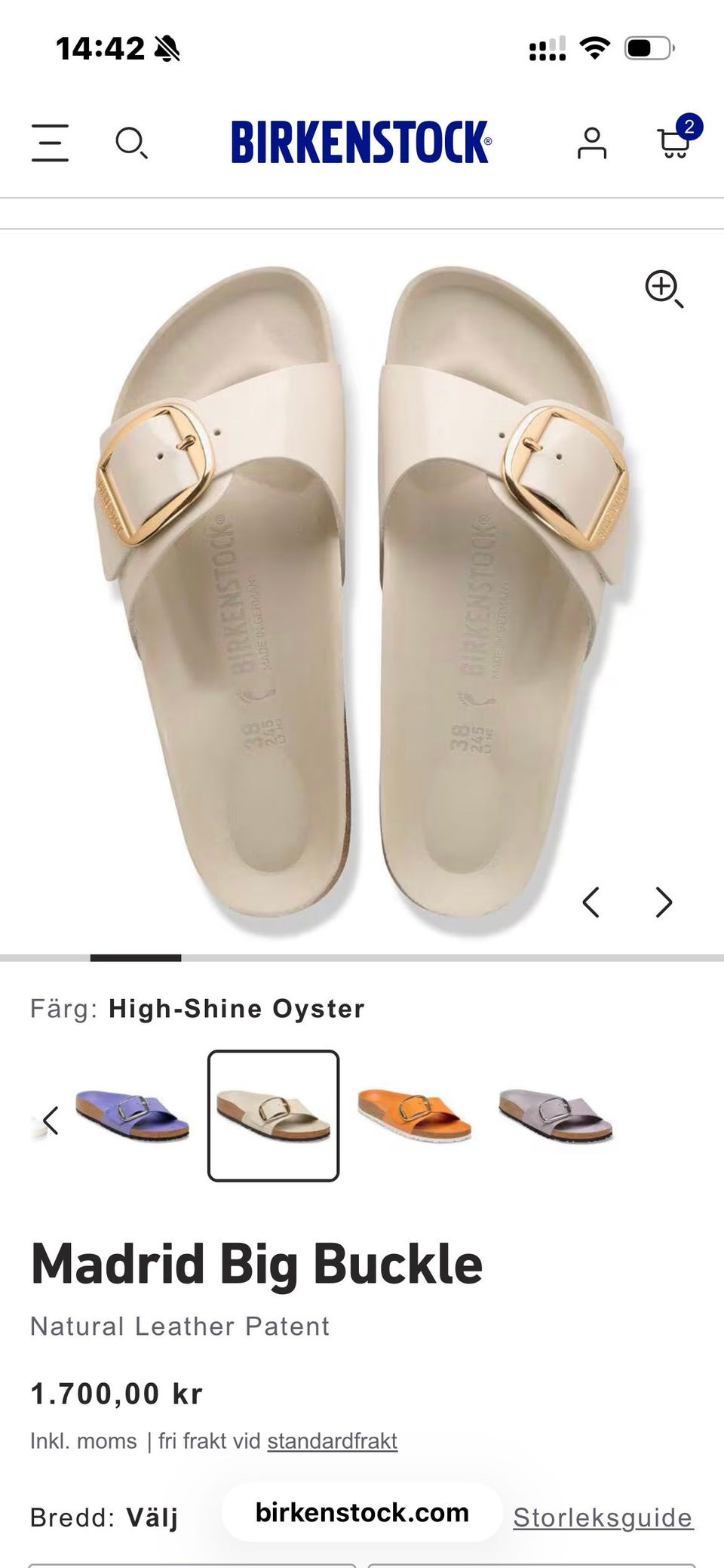The width and height of the screenshot is (724, 1568).
Task: Select the orange sandal color
Action: [414, 1115]
